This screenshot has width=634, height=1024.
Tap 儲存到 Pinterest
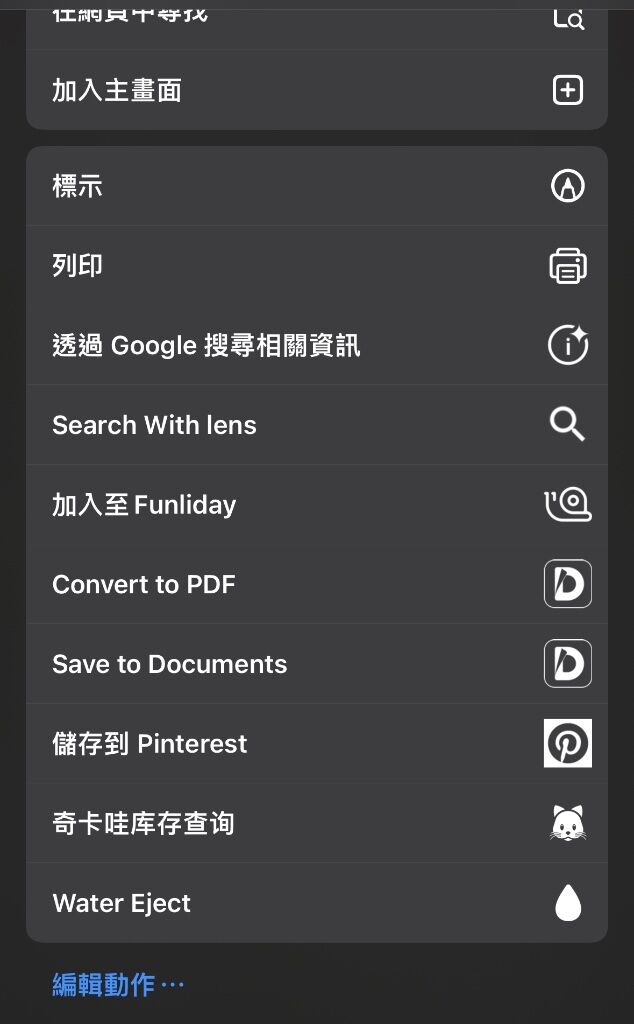317,744
